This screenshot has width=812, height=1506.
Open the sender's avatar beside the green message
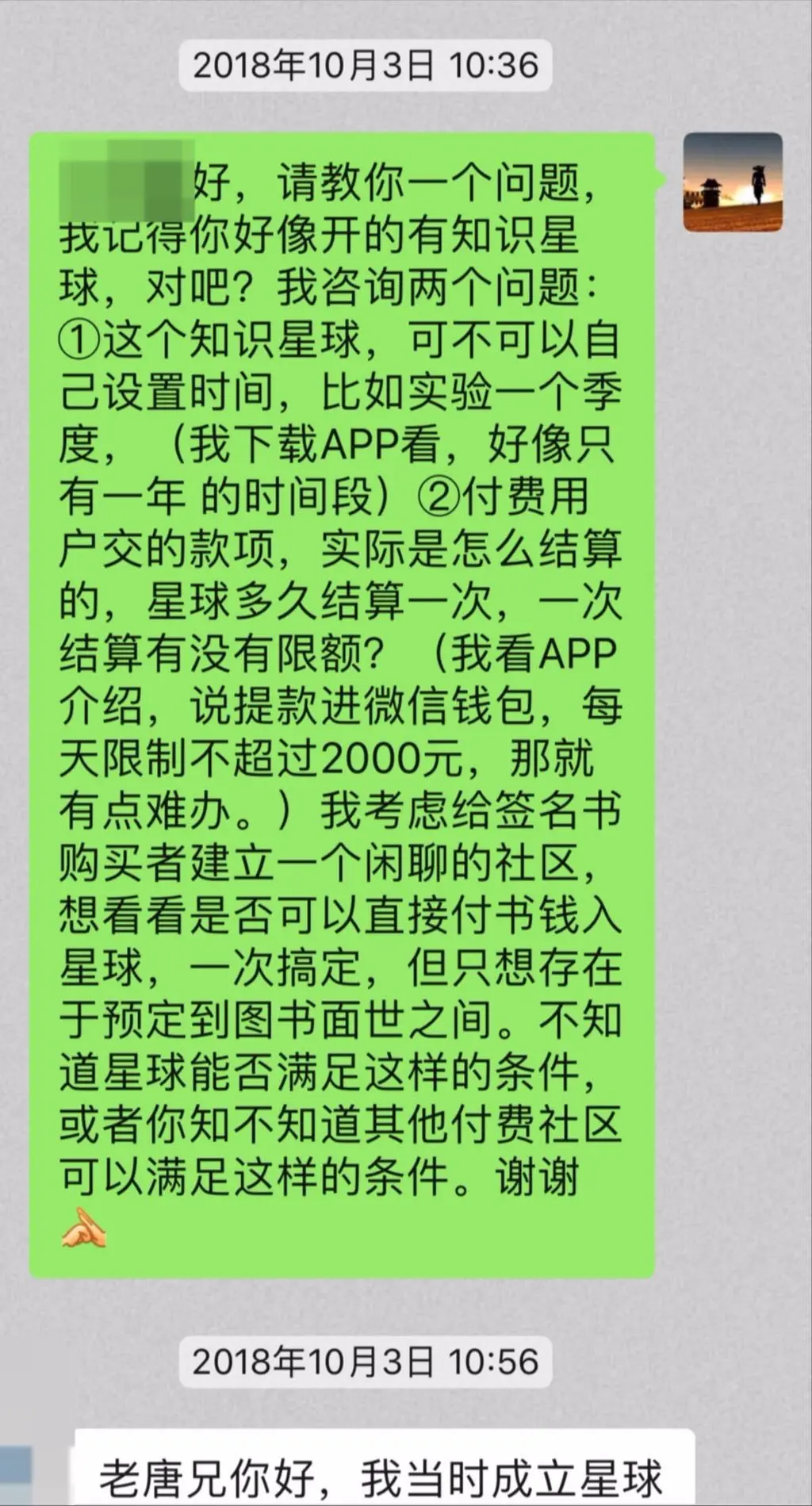733,182
